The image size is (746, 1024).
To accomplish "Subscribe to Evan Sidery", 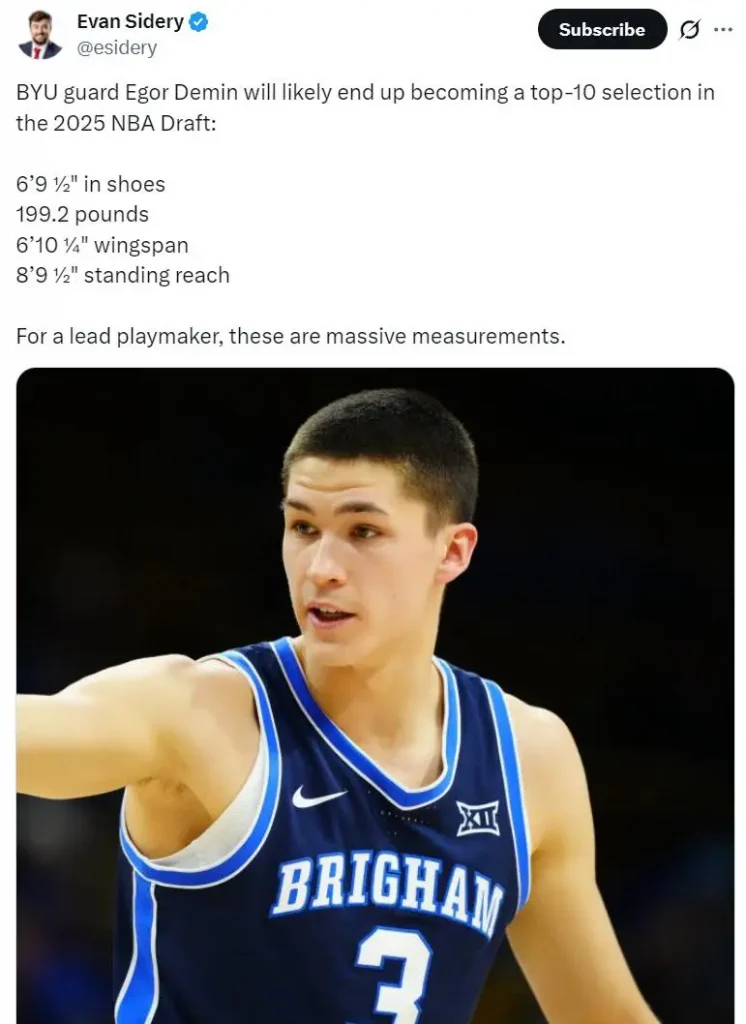I will 601,30.
